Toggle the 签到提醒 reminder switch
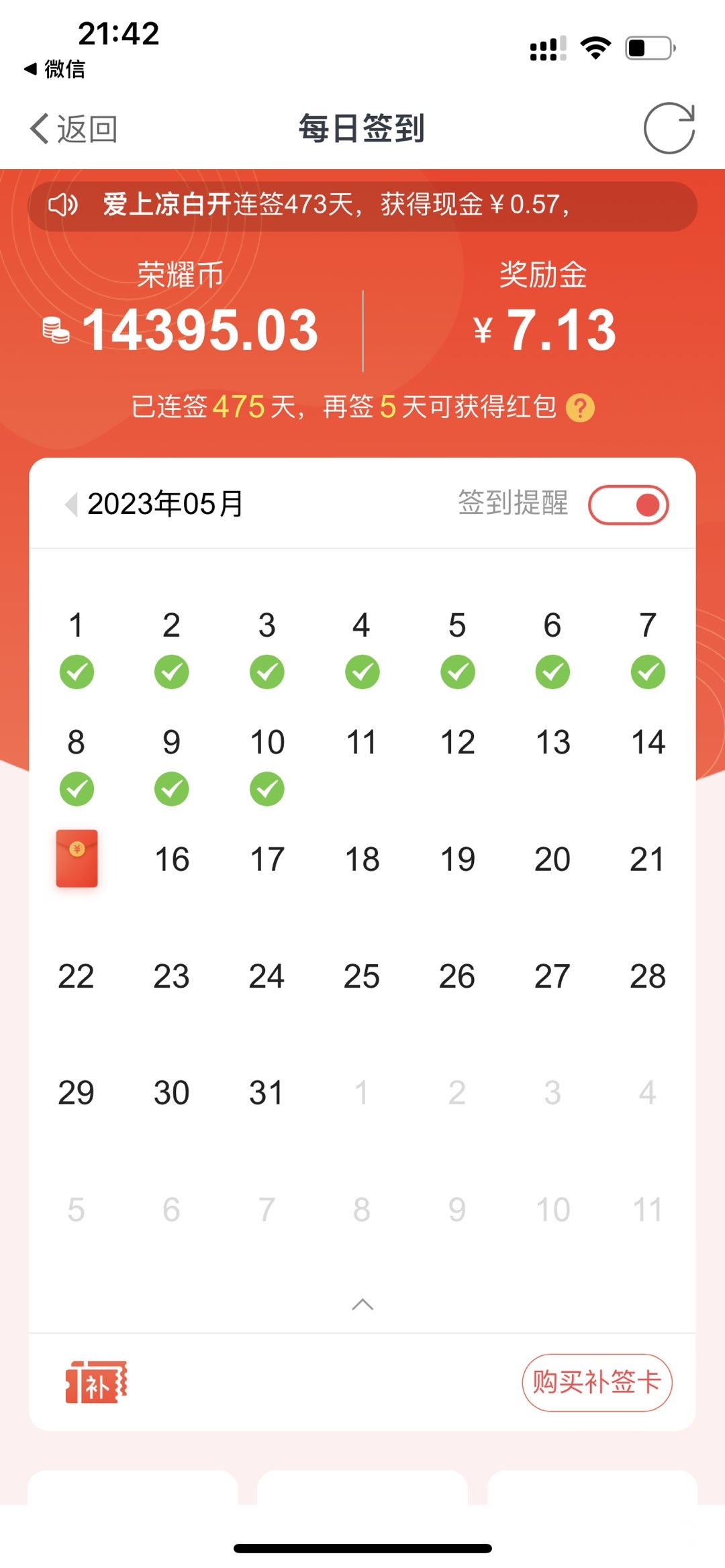 pos(628,505)
